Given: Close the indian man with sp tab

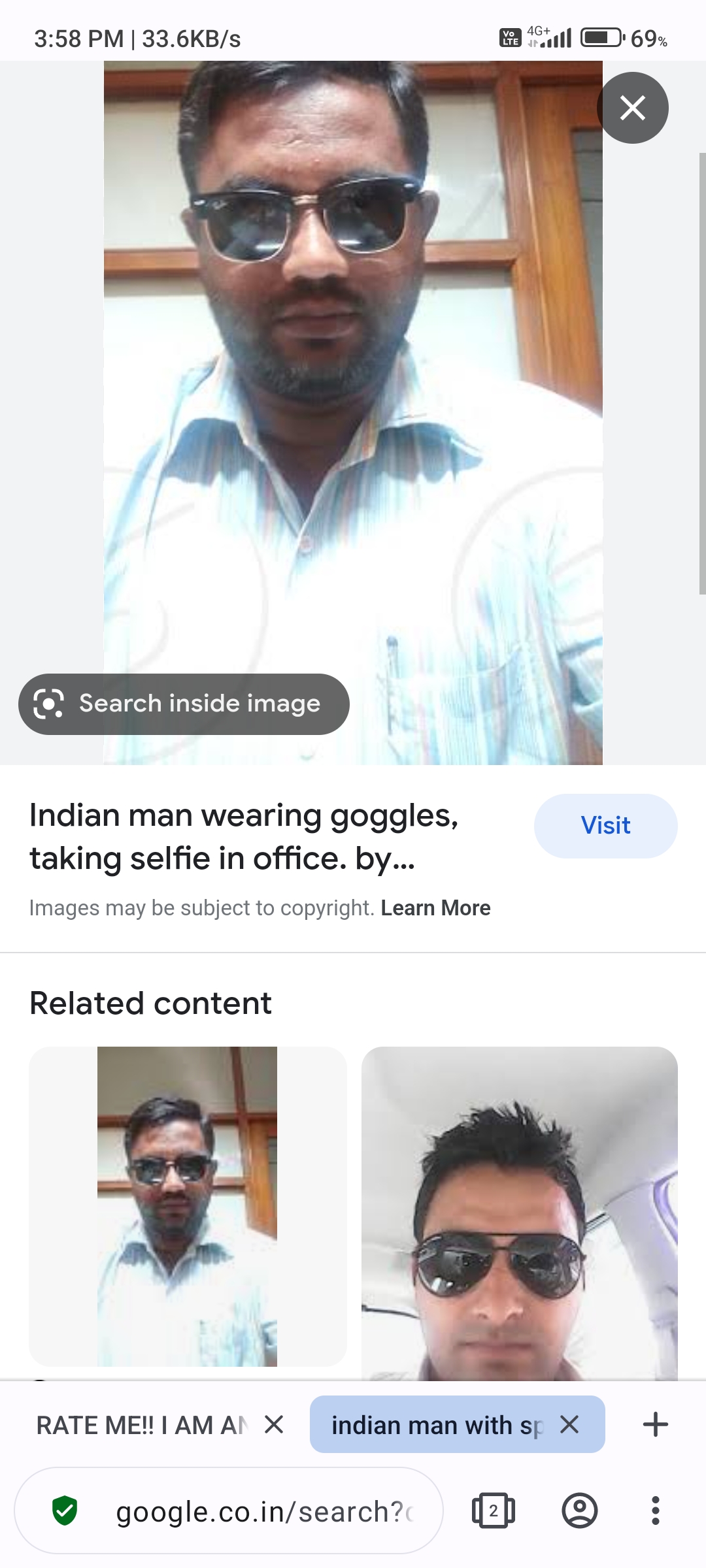Looking at the screenshot, I should pyautogui.click(x=569, y=1424).
